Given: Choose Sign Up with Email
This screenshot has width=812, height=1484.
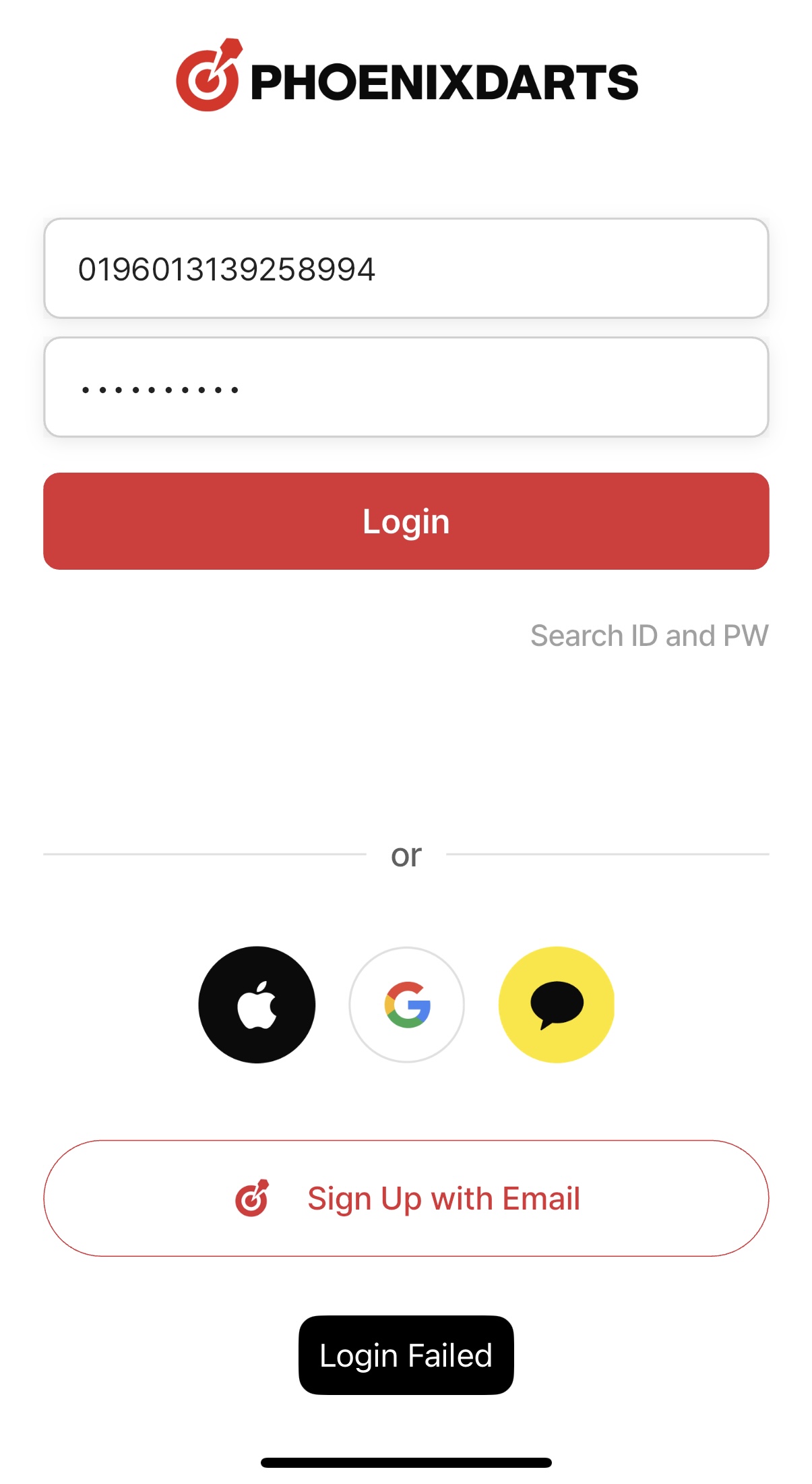Looking at the screenshot, I should (x=406, y=1198).
